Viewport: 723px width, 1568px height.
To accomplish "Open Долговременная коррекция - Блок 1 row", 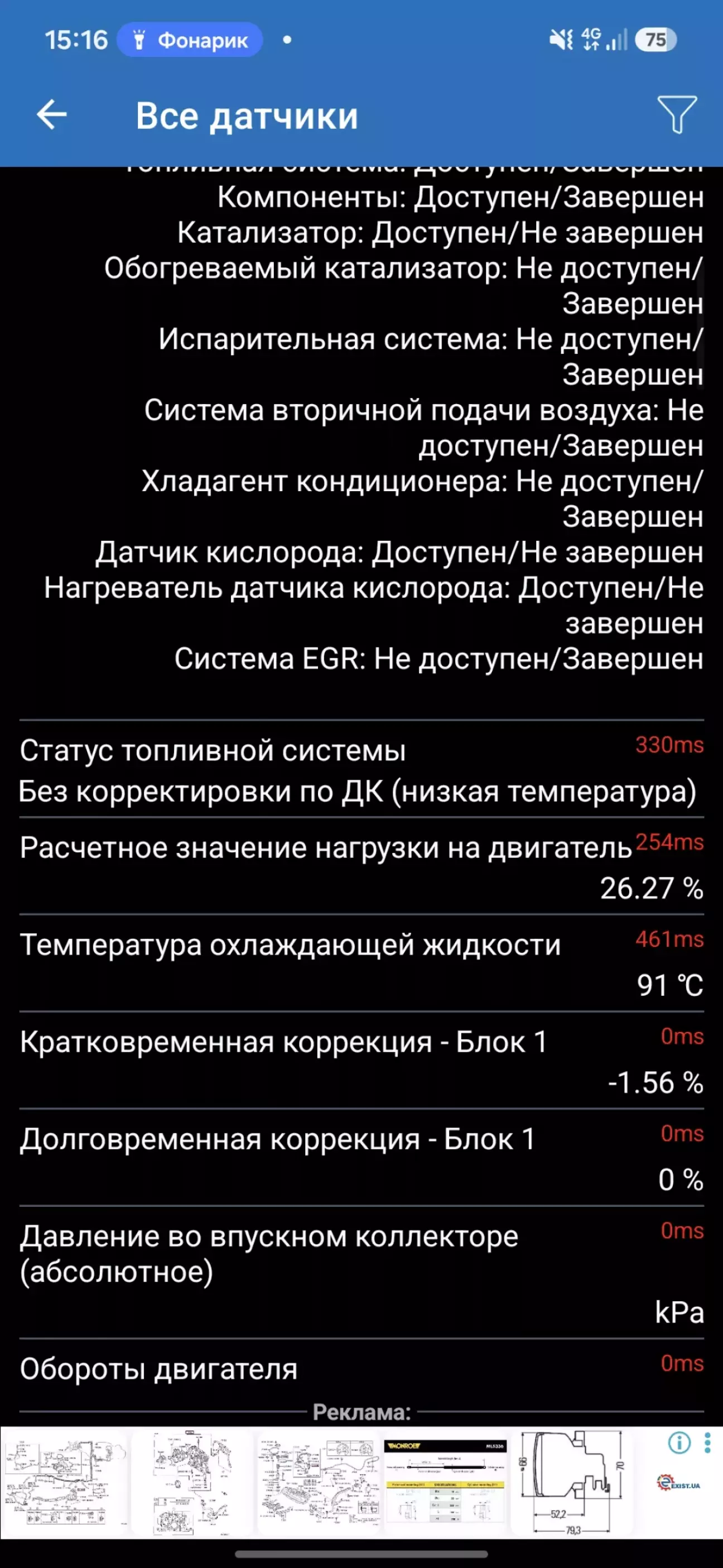I will tap(361, 1158).
